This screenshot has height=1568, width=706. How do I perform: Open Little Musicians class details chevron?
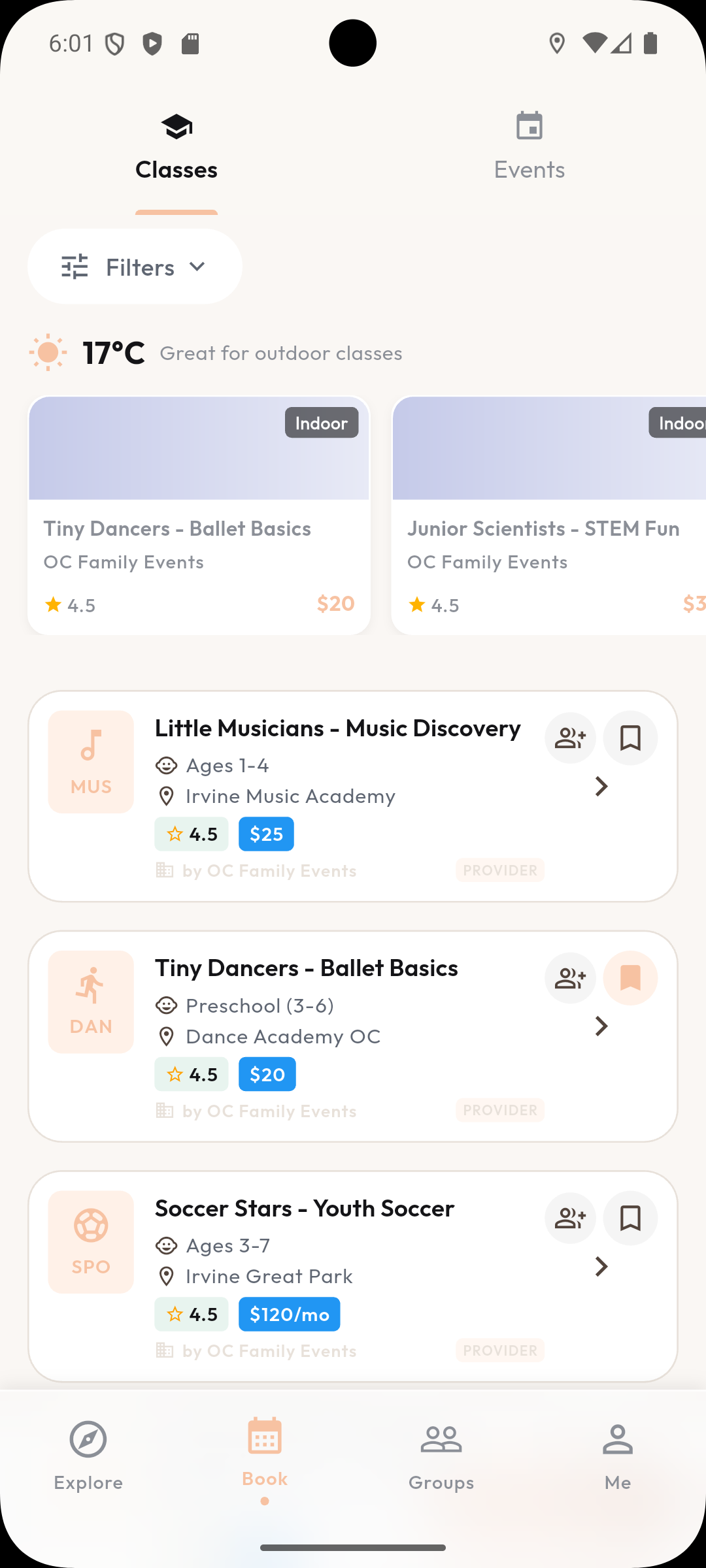click(x=601, y=787)
